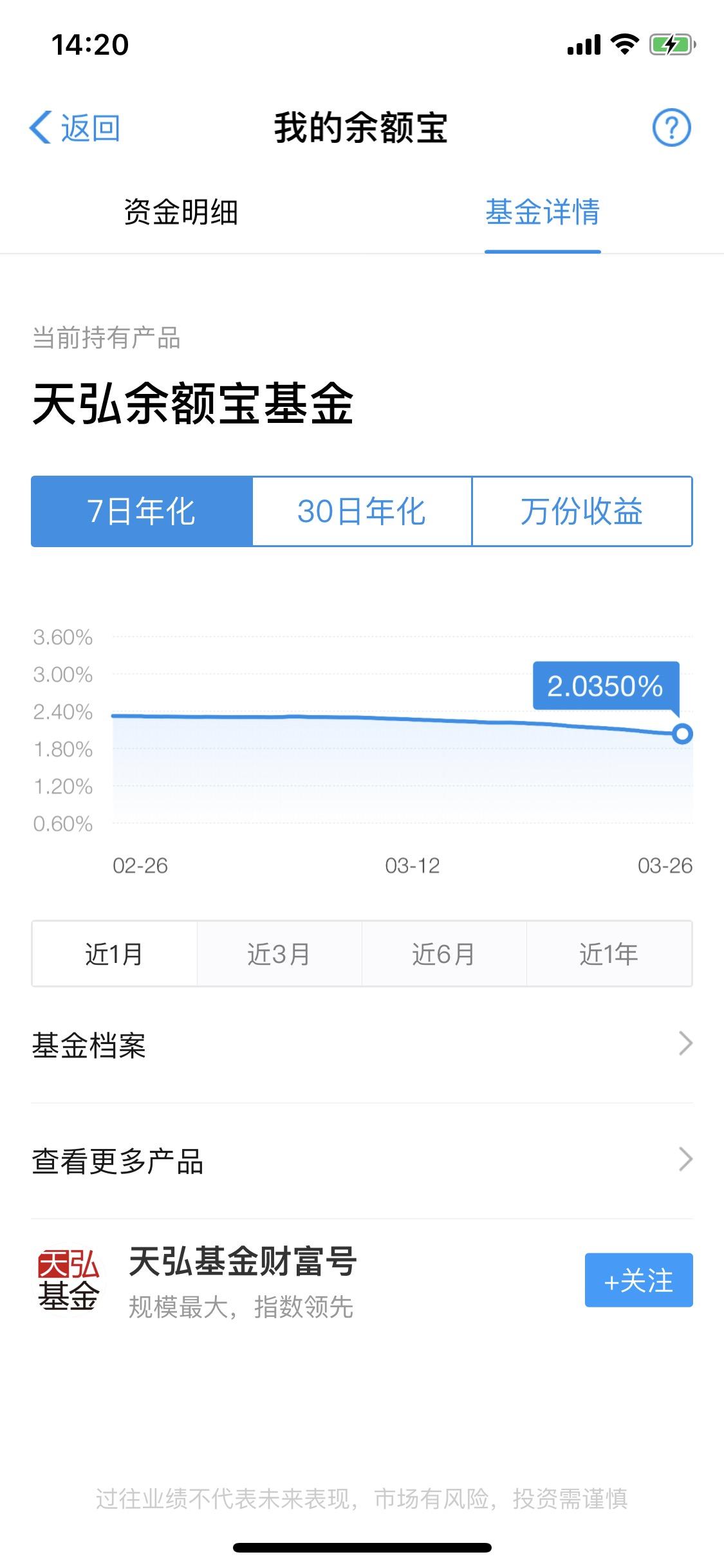Viewport: 724px width, 1568px height.
Task: View the 万份收益 chart
Action: pos(582,512)
